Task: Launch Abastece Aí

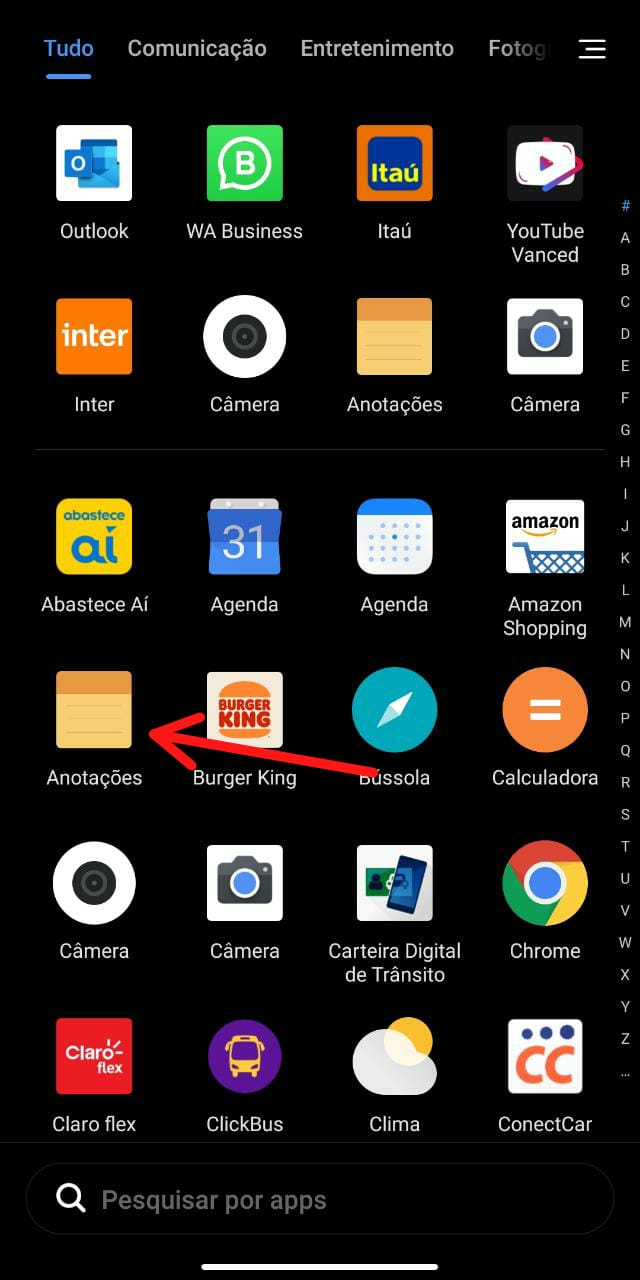Action: tap(94, 537)
